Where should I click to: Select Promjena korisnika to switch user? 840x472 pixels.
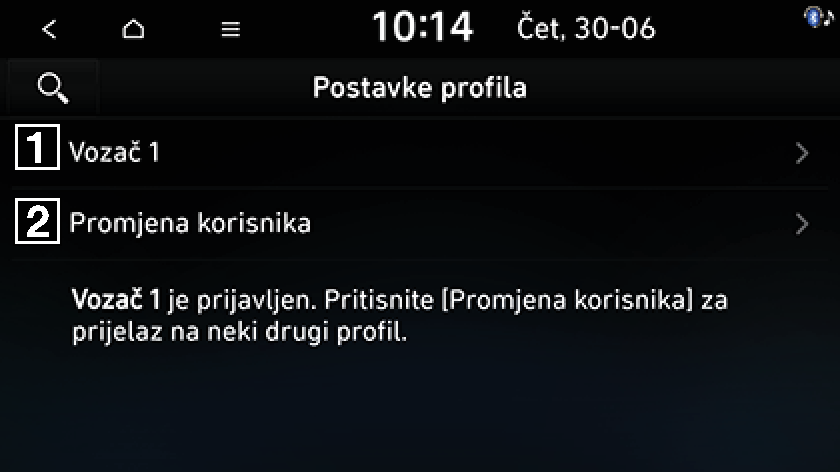coord(420,223)
